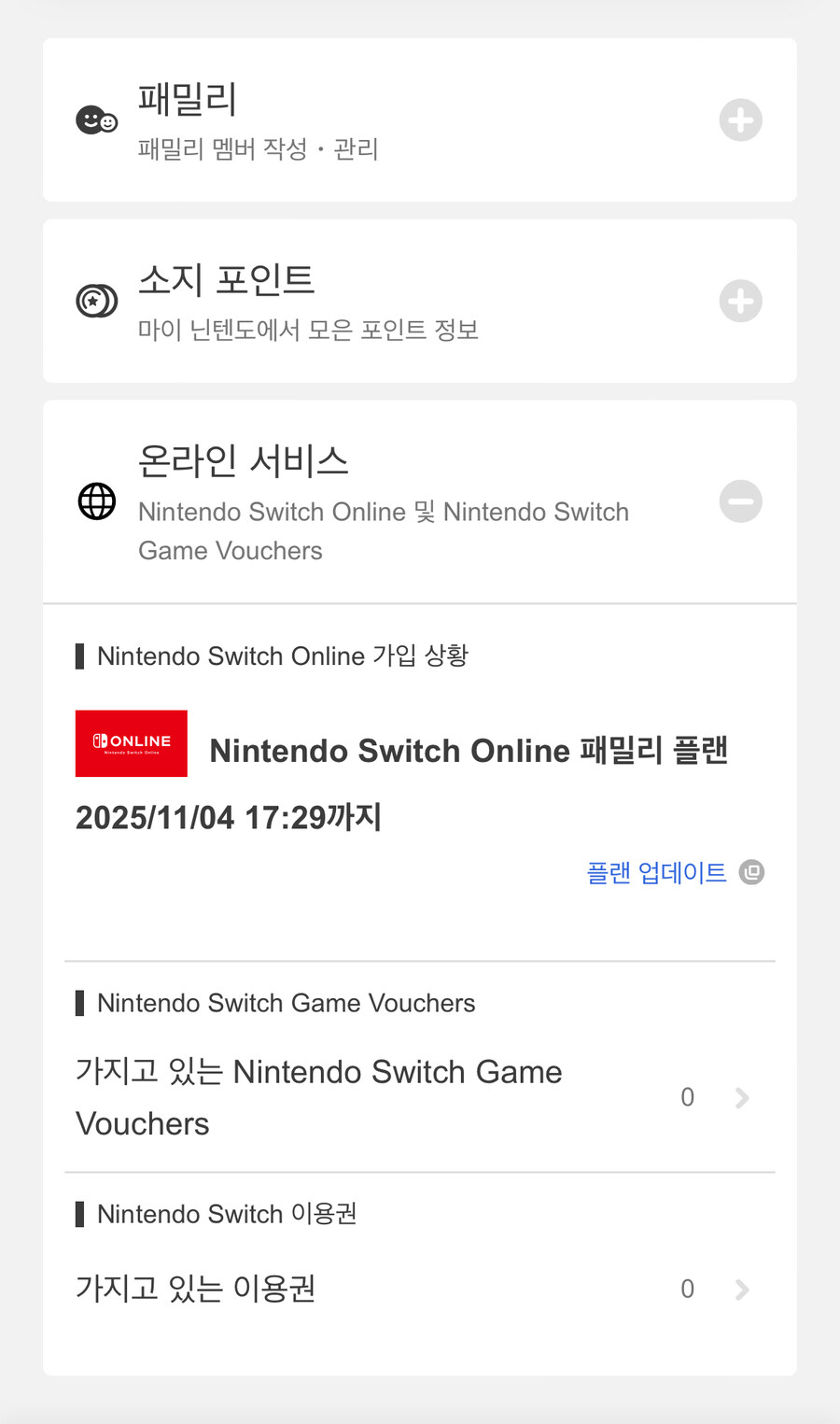Image resolution: width=840 pixels, height=1424 pixels.
Task: Open 플랜 업데이트 link
Action: pos(657,871)
